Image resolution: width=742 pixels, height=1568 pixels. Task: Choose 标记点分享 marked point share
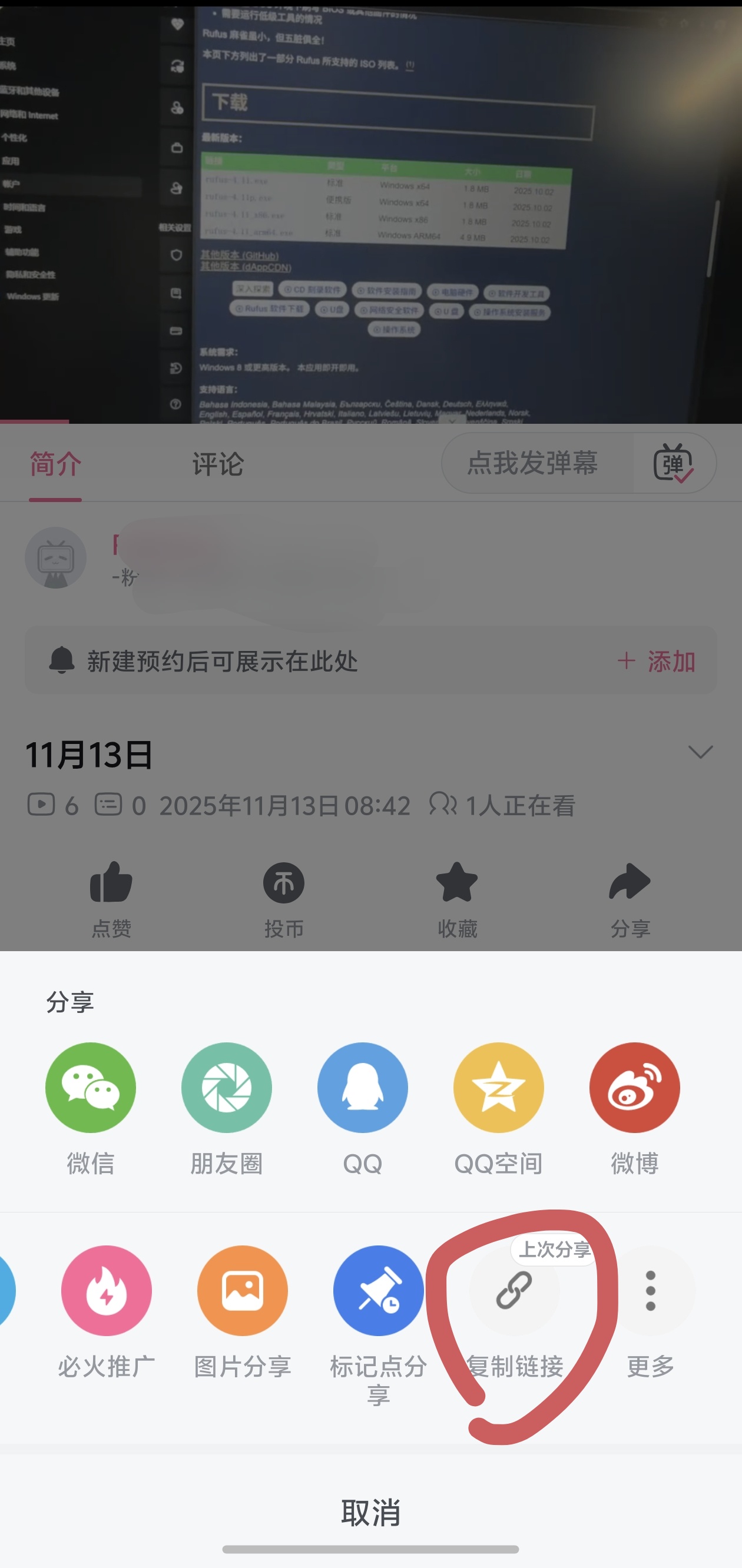coord(378,1290)
